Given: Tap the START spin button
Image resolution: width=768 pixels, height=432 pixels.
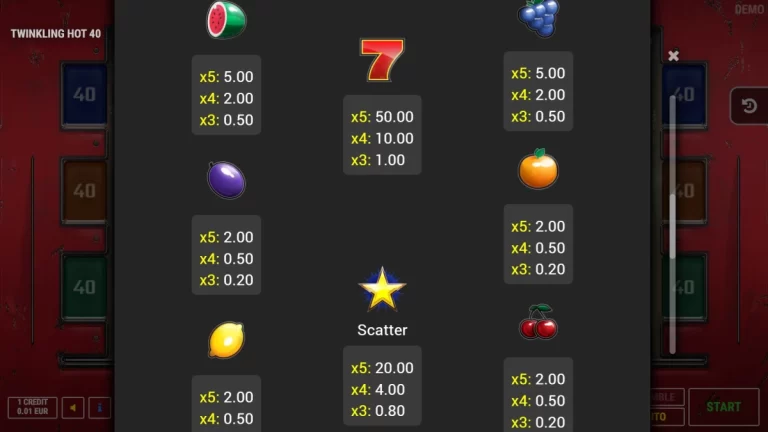Looking at the screenshot, I should (723, 407).
